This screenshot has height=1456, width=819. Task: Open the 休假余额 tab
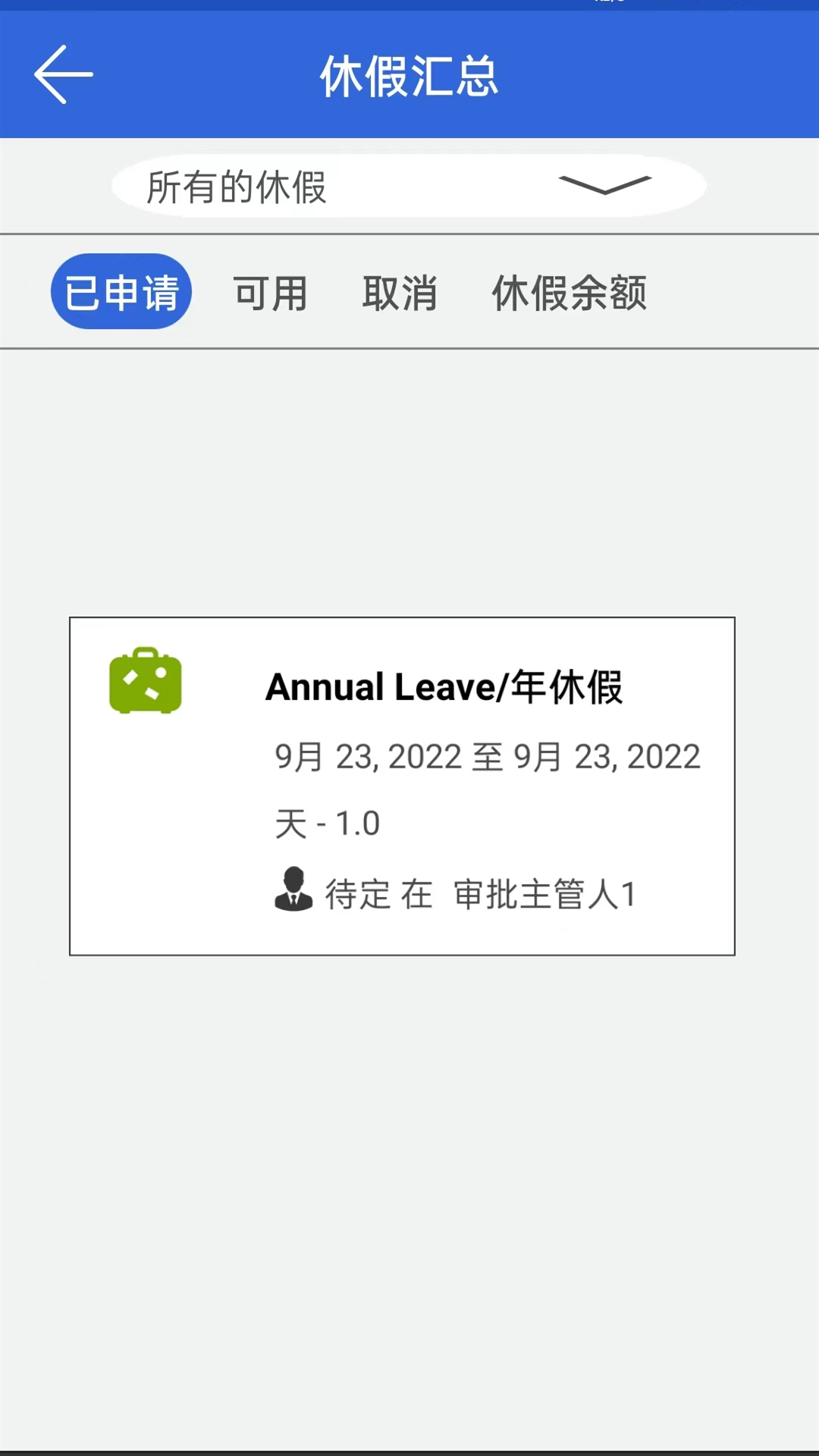click(570, 291)
